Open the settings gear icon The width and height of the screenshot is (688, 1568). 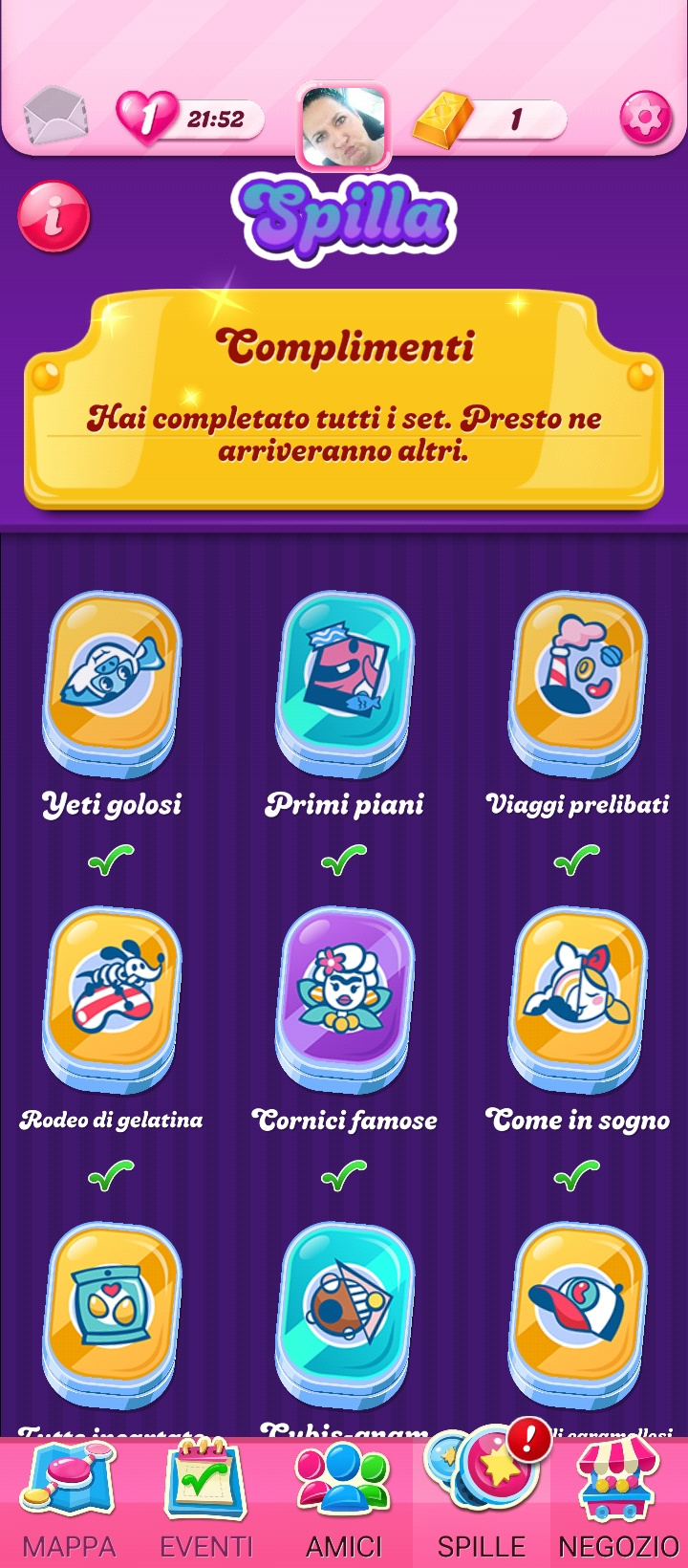click(646, 119)
